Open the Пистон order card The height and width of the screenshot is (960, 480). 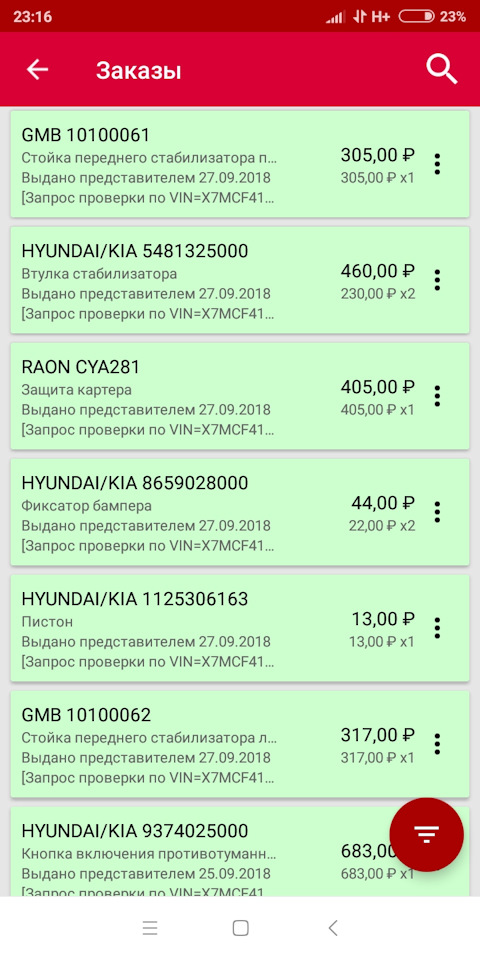[240, 628]
